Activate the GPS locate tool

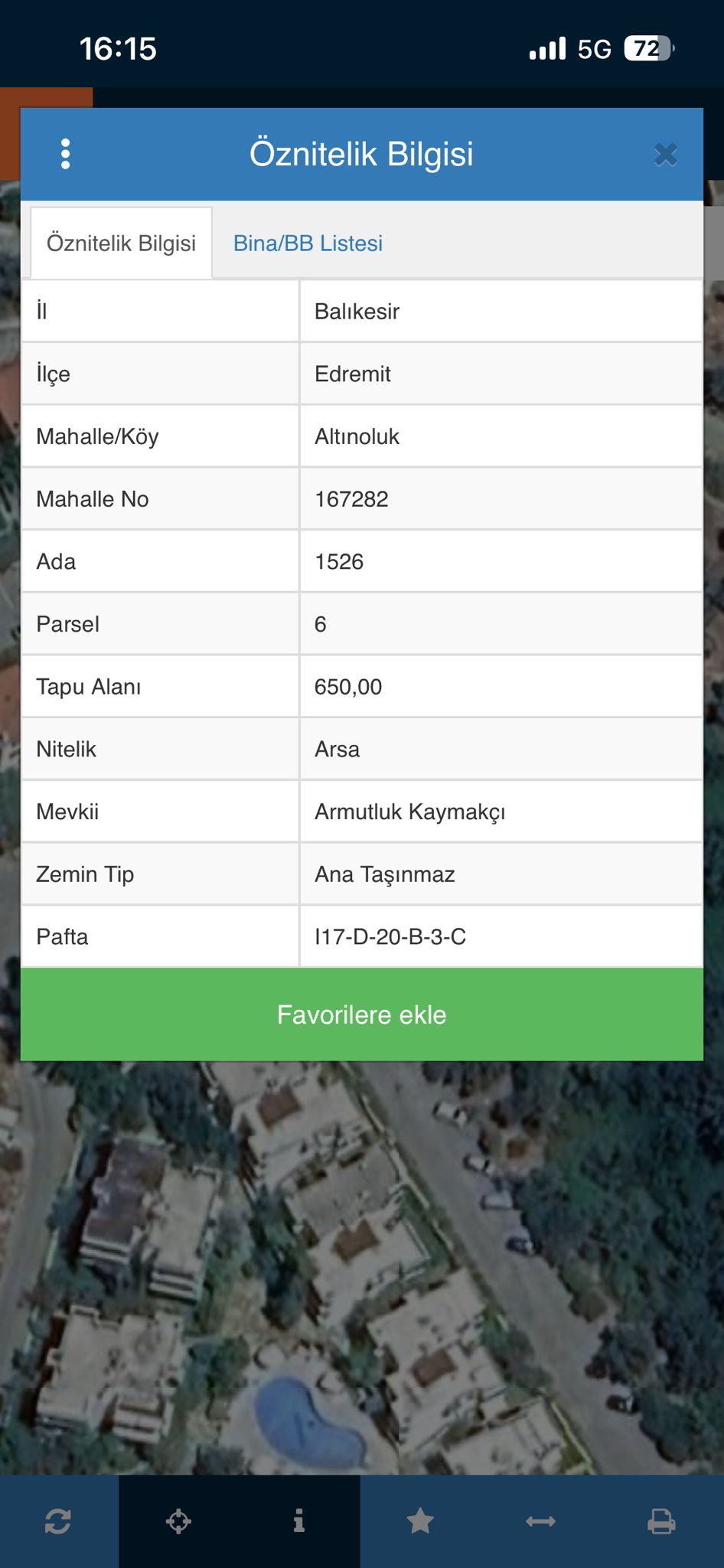pyautogui.click(x=180, y=1521)
